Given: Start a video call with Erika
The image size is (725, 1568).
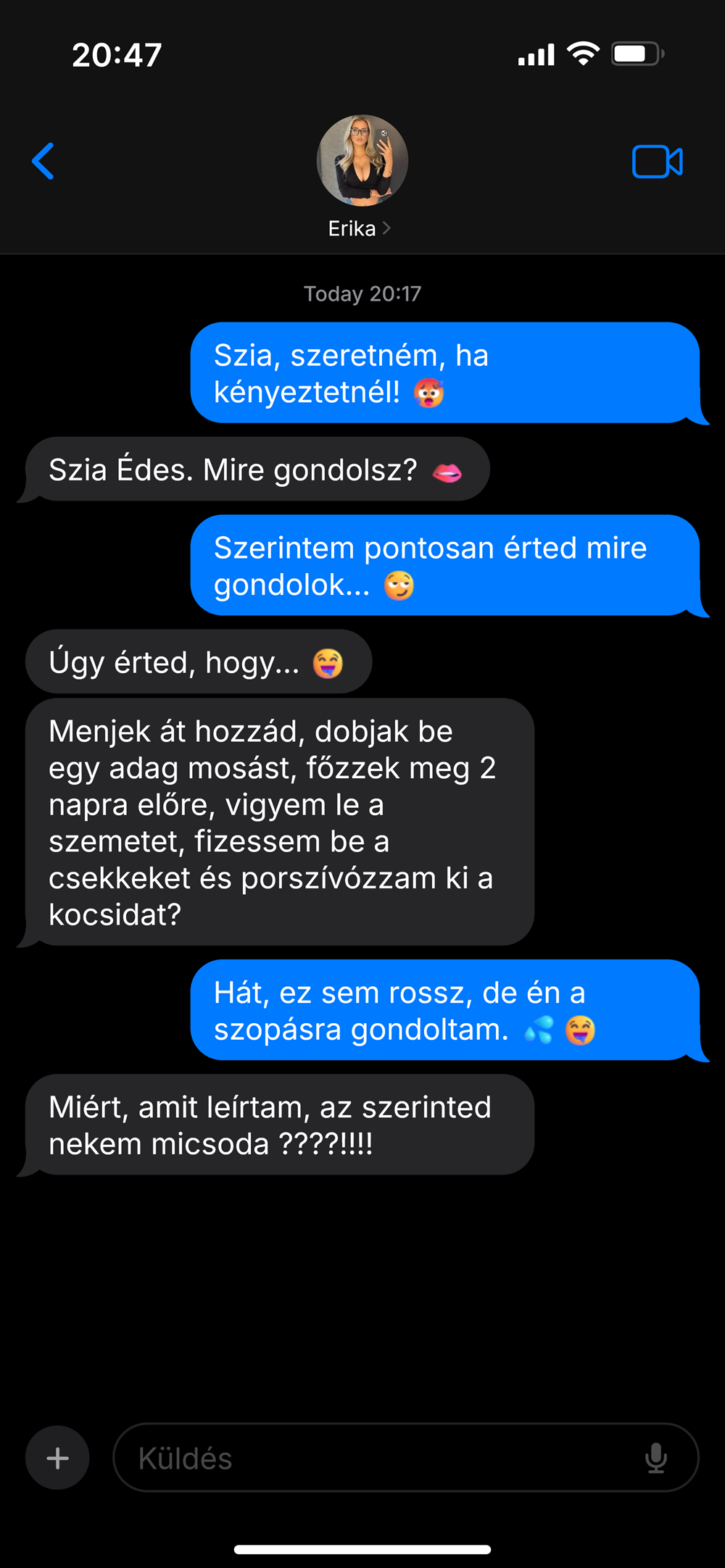Looking at the screenshot, I should tap(657, 162).
